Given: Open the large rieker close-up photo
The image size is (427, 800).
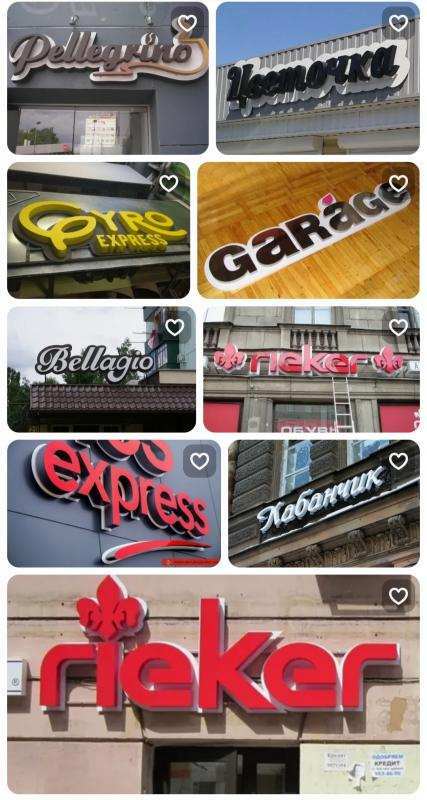Looking at the screenshot, I should click(213, 684).
